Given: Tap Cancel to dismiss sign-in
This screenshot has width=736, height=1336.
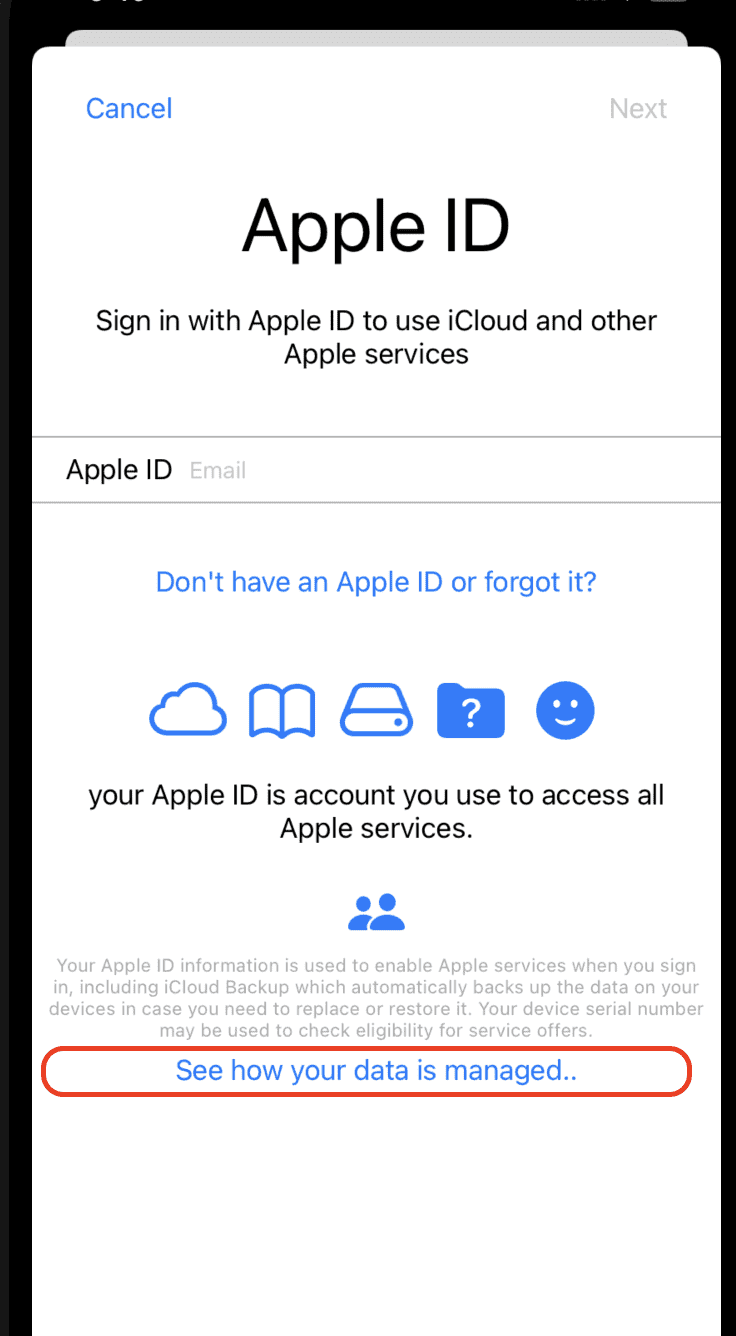Looking at the screenshot, I should [x=129, y=108].
